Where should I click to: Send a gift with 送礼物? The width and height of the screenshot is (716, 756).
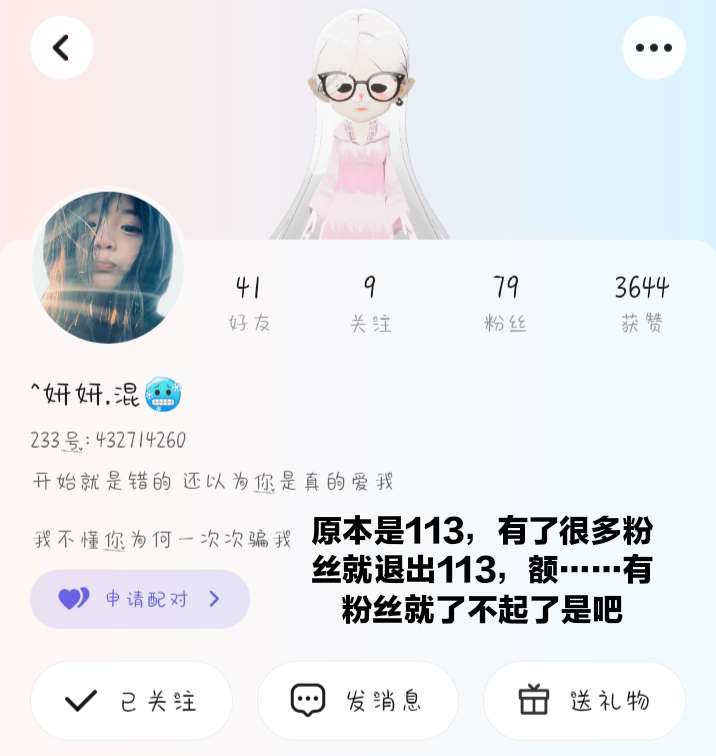[584, 701]
